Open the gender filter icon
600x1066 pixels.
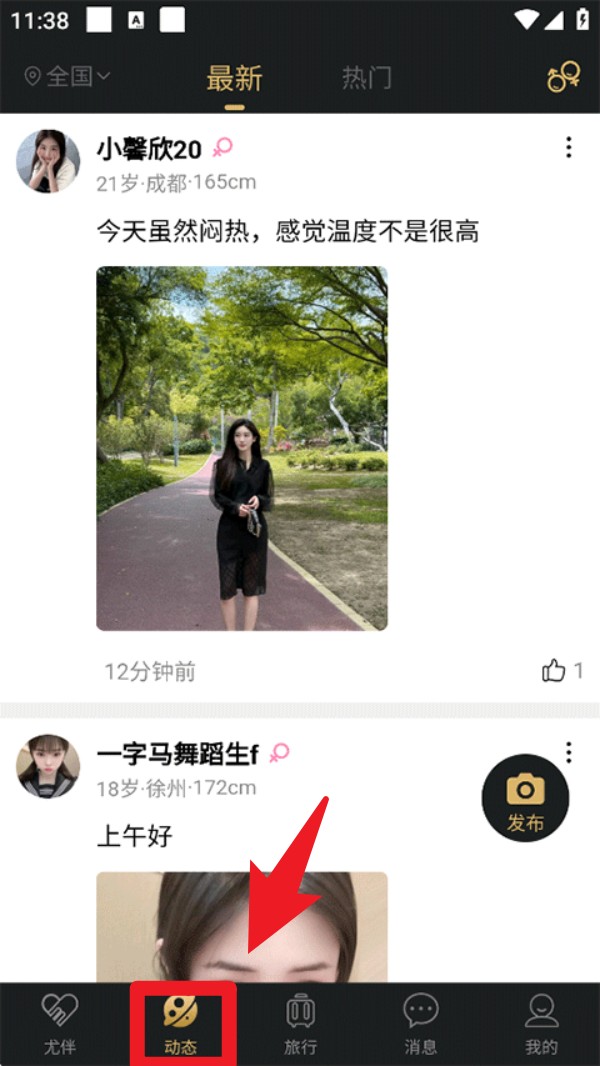coord(564,77)
